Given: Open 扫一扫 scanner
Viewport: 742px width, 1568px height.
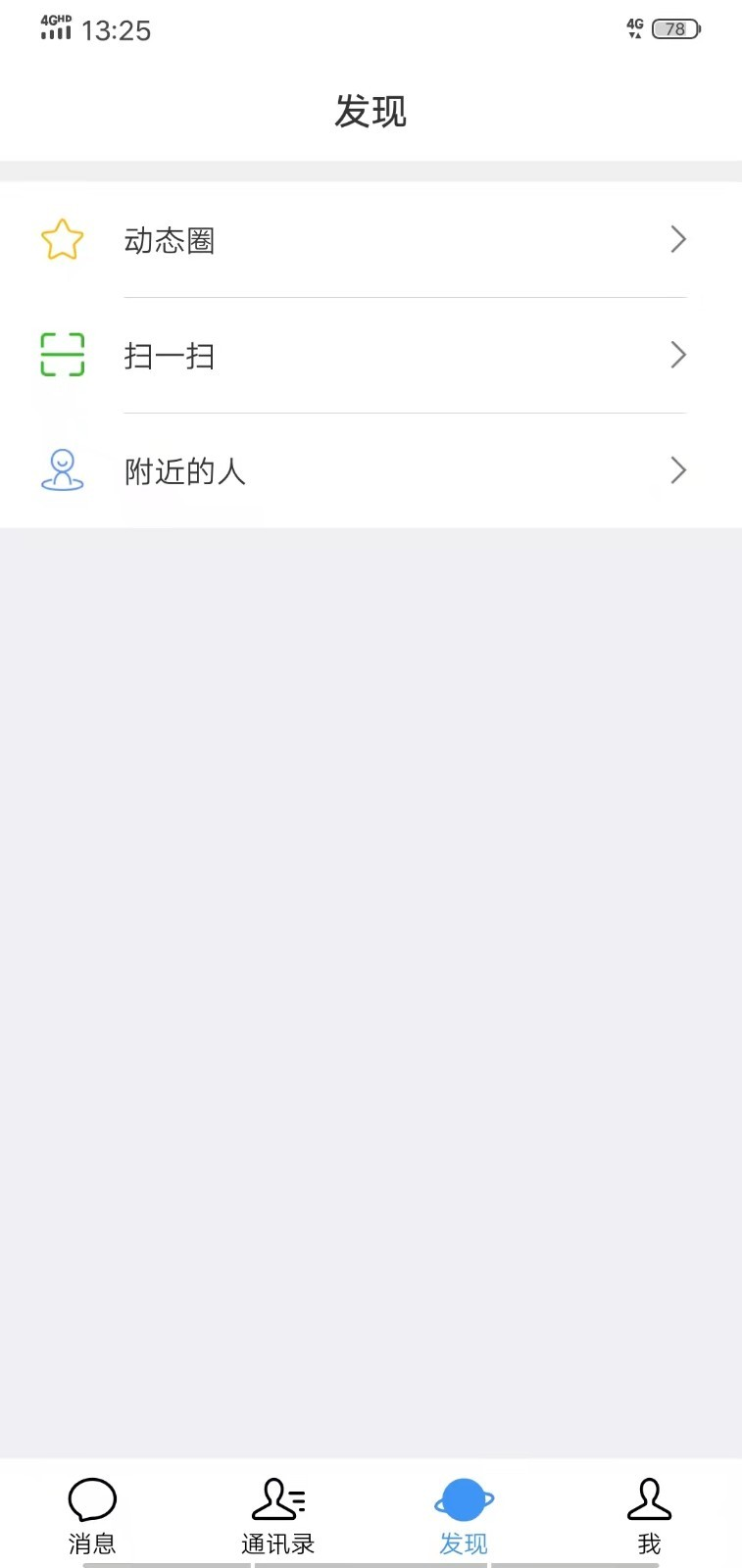Looking at the screenshot, I should point(371,356).
